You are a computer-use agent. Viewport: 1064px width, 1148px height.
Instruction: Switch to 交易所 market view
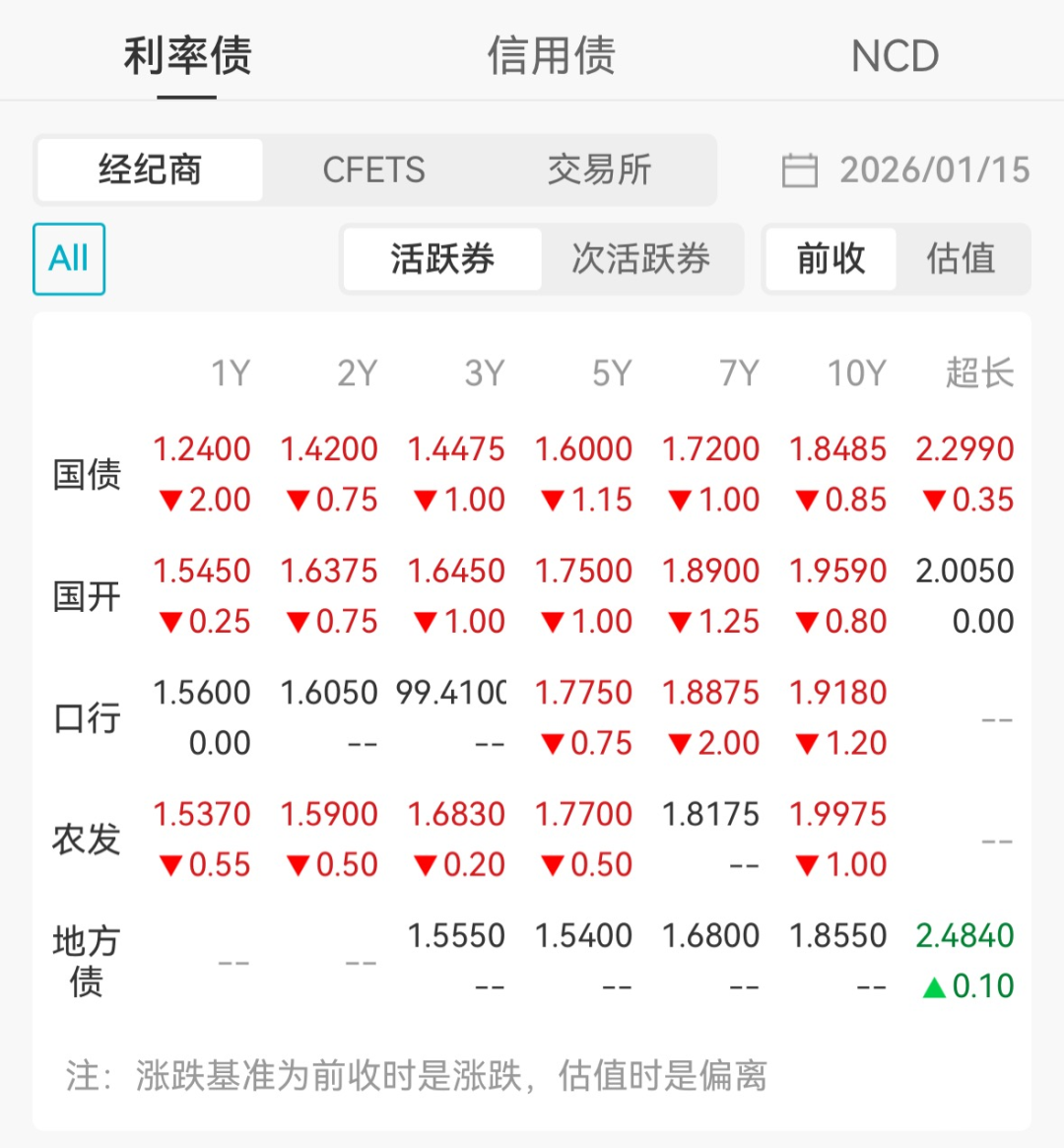[x=599, y=169]
